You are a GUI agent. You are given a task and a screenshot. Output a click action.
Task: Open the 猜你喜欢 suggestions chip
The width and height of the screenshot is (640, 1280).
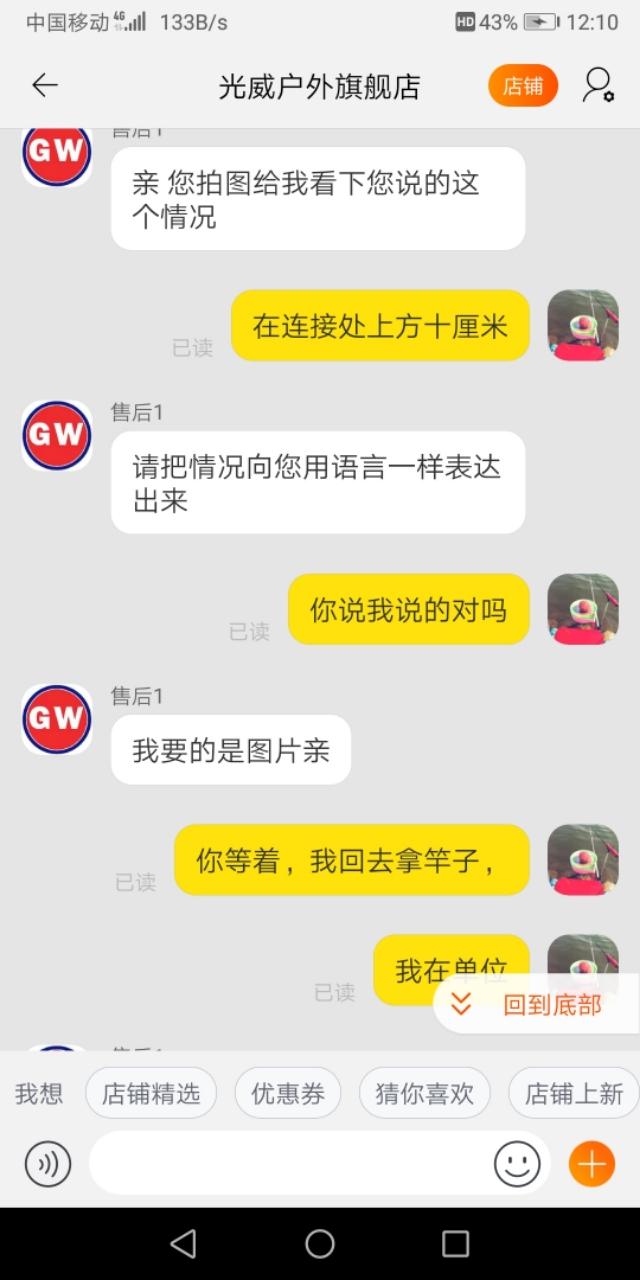[x=424, y=1094]
